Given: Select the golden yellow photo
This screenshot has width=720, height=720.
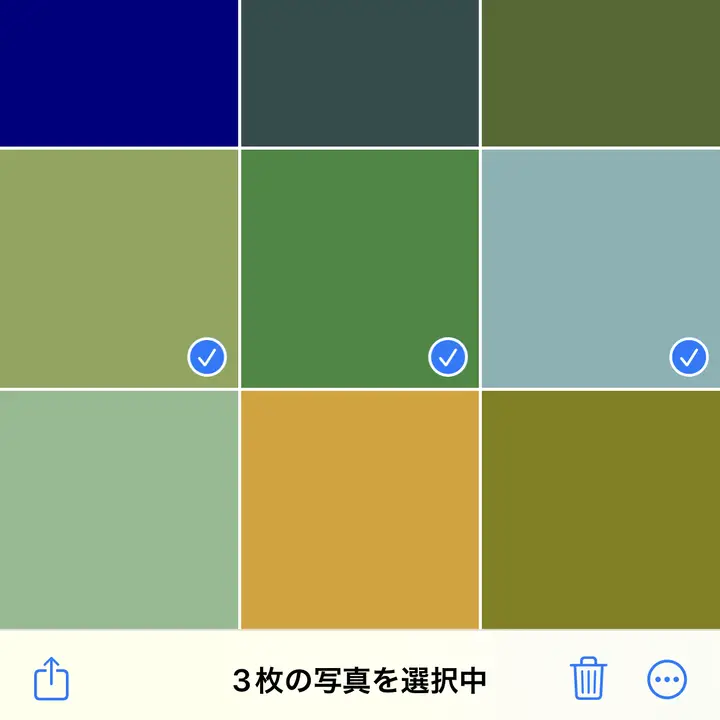Looking at the screenshot, I should pyautogui.click(x=360, y=509).
